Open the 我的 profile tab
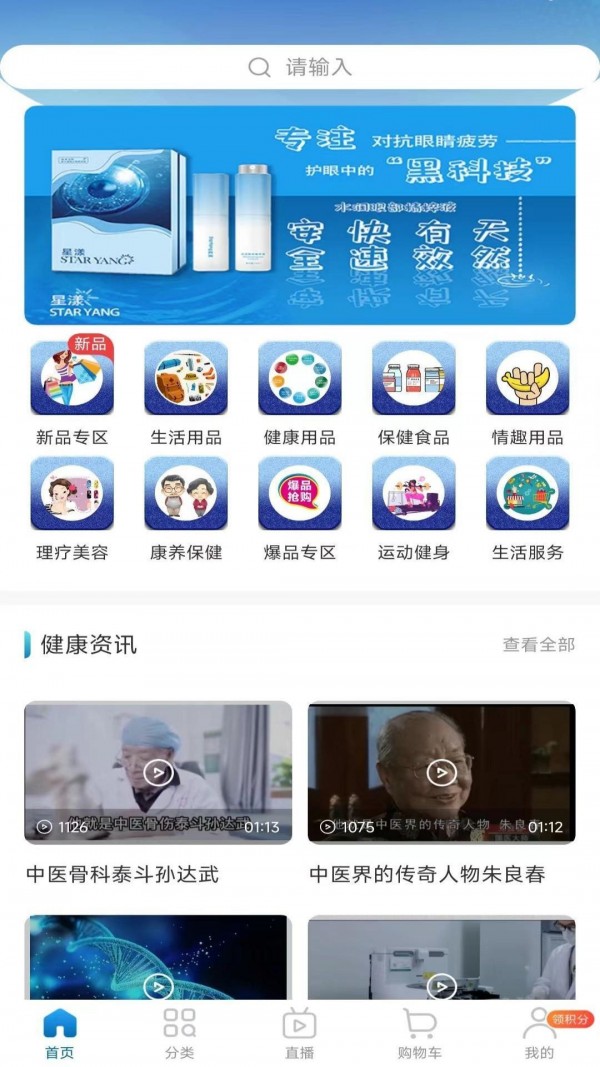This screenshot has height=1067, width=600. click(x=539, y=1032)
